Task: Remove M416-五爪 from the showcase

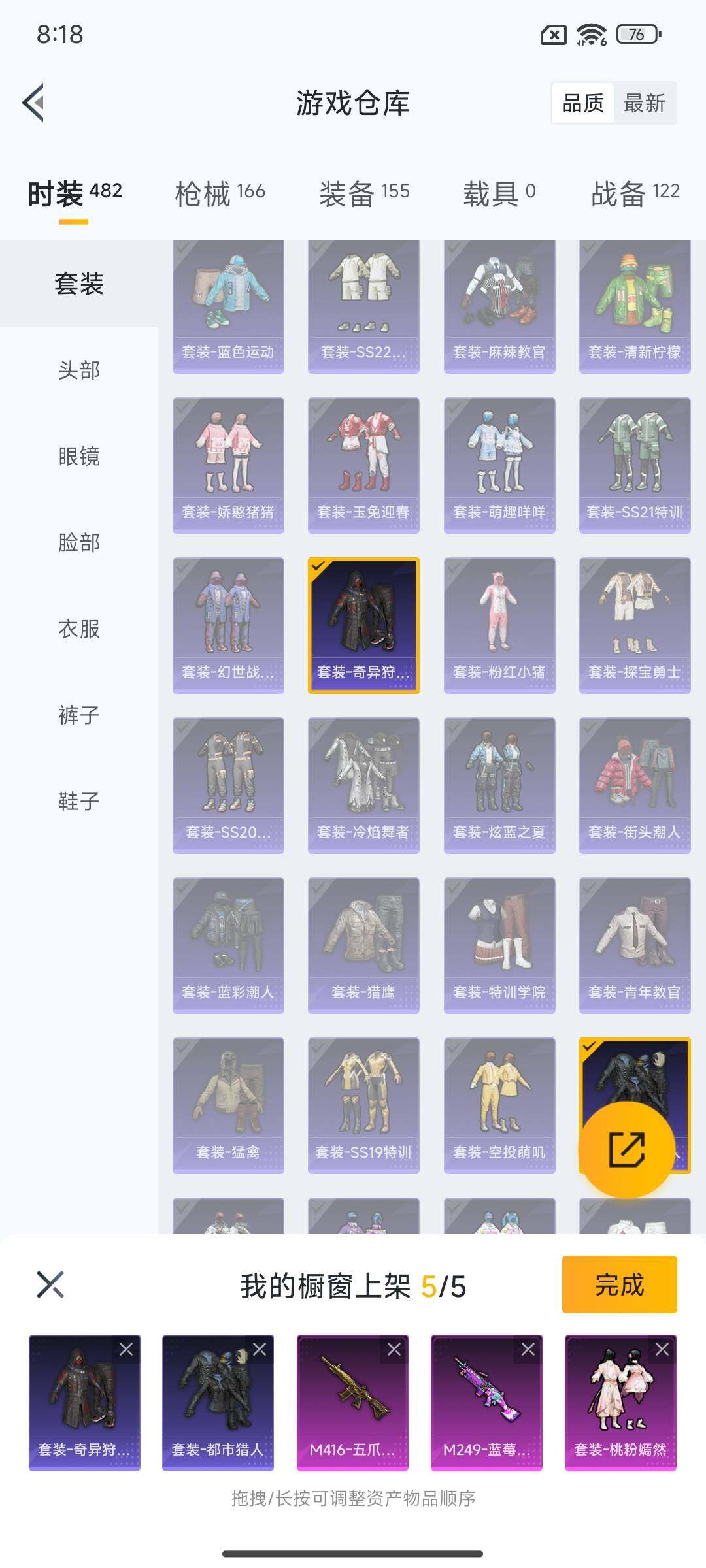Action: click(x=394, y=1349)
